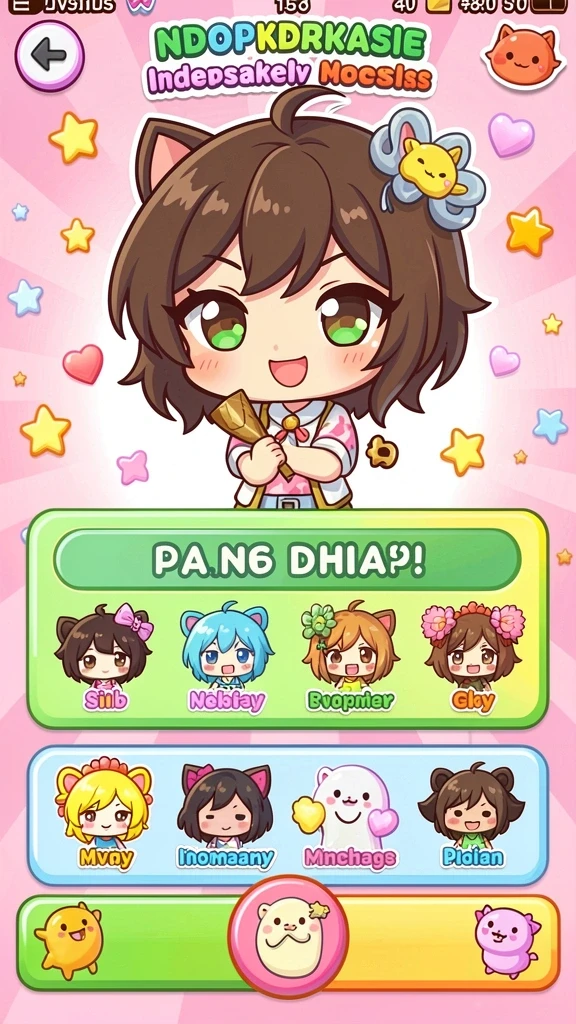Image resolution: width=576 pixels, height=1024 pixels.
Task: Tap the center pink circle hamster button
Action: click(x=288, y=938)
